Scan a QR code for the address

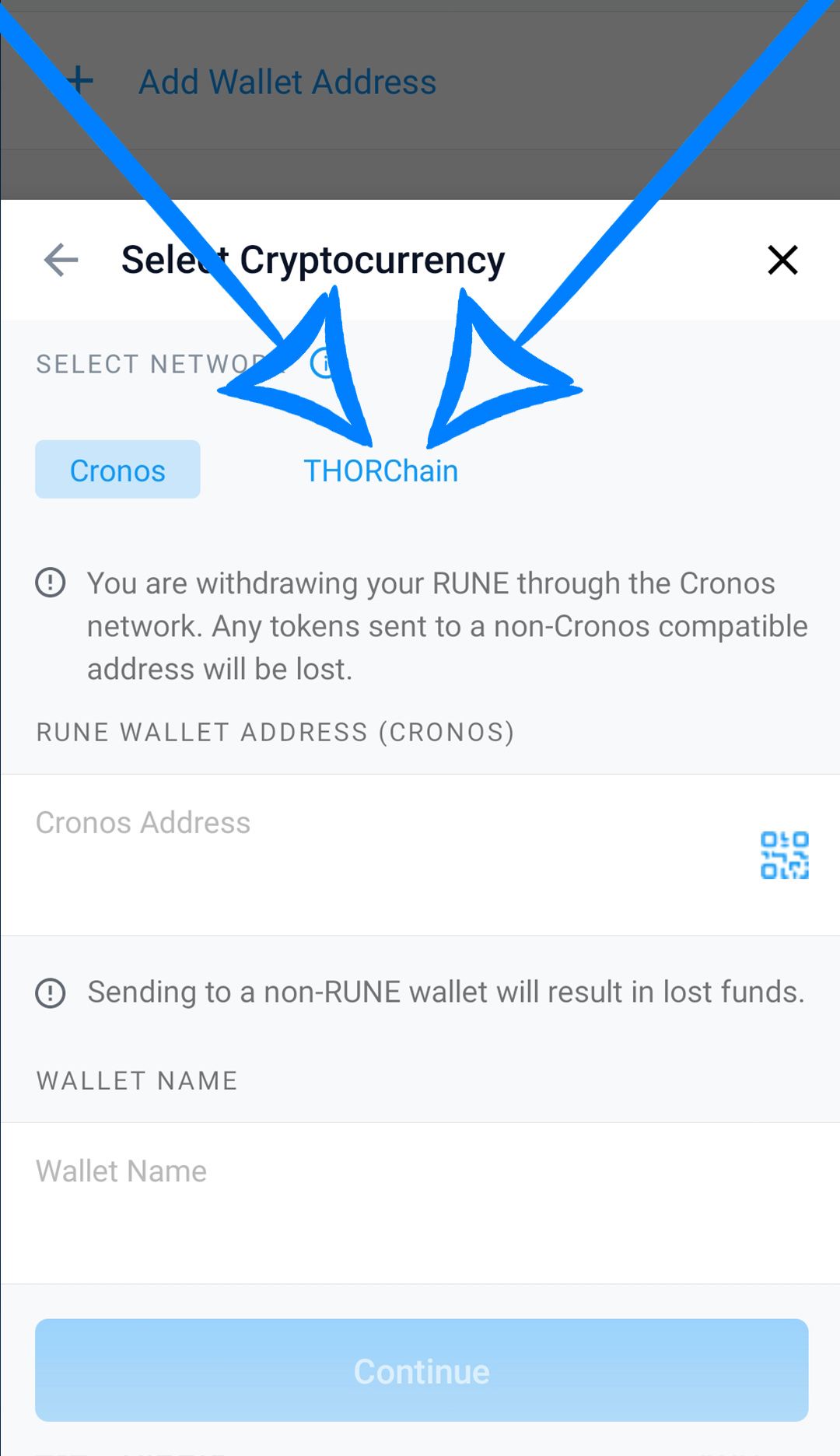pos(784,855)
